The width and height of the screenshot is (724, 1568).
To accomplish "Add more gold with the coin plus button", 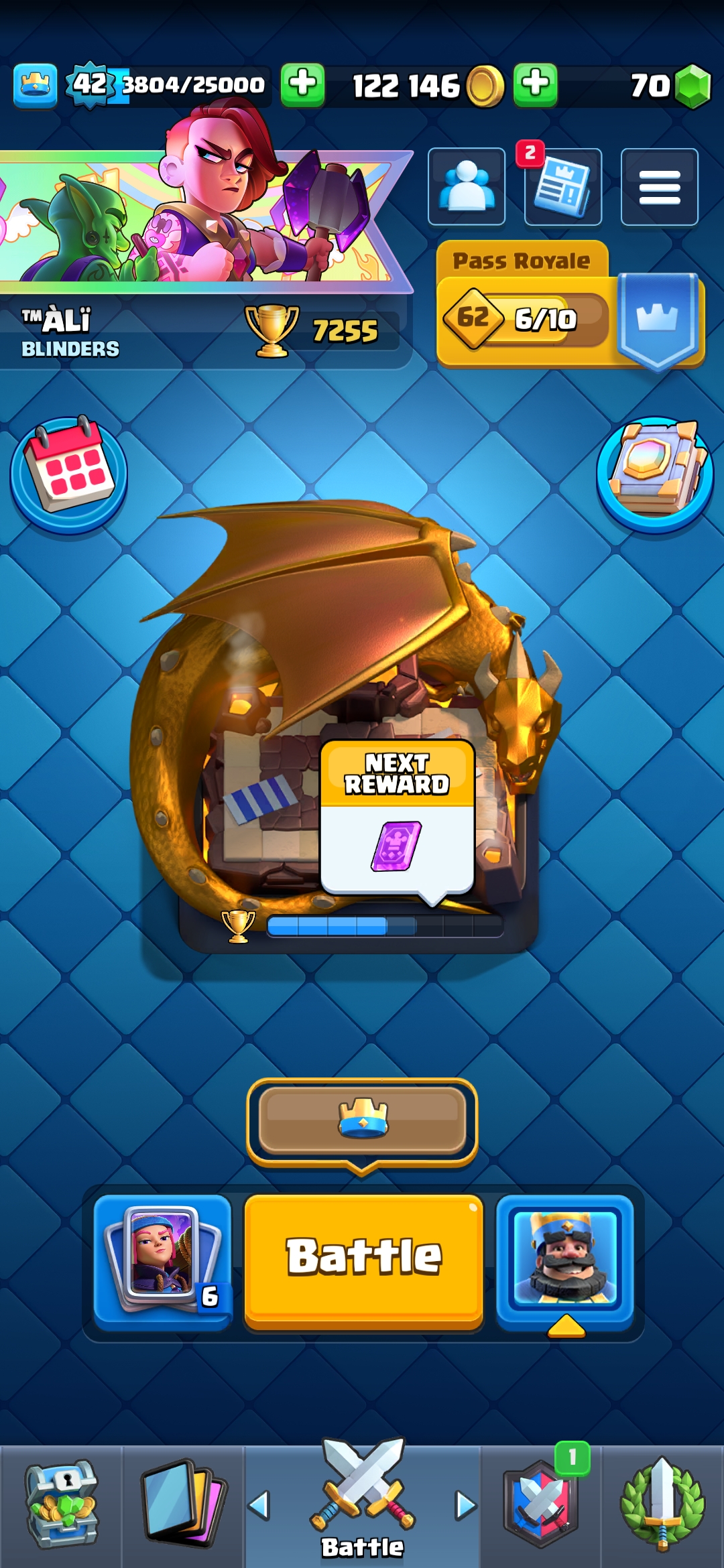I will [302, 85].
